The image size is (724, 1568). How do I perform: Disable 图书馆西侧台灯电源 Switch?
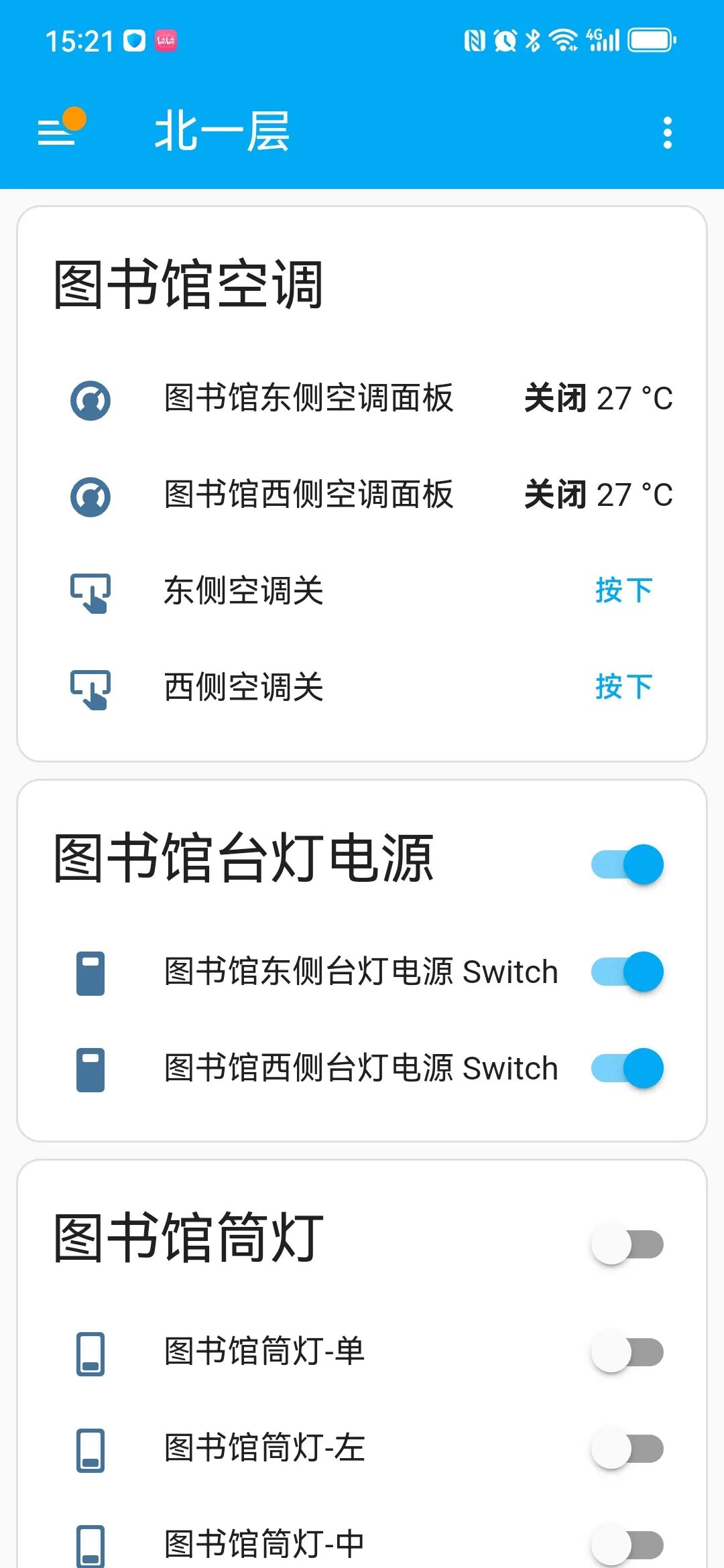[627, 1068]
